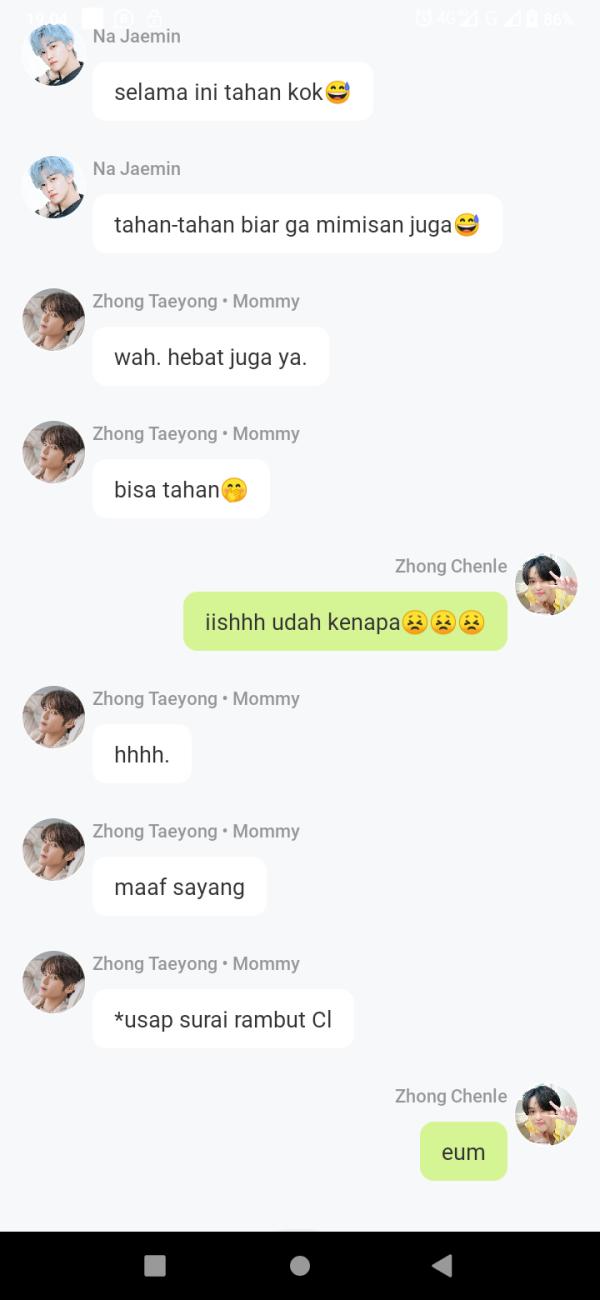
Task: View Zhong Chenle's profile picture beside "iishhh udah kenapa"
Action: pyautogui.click(x=546, y=585)
